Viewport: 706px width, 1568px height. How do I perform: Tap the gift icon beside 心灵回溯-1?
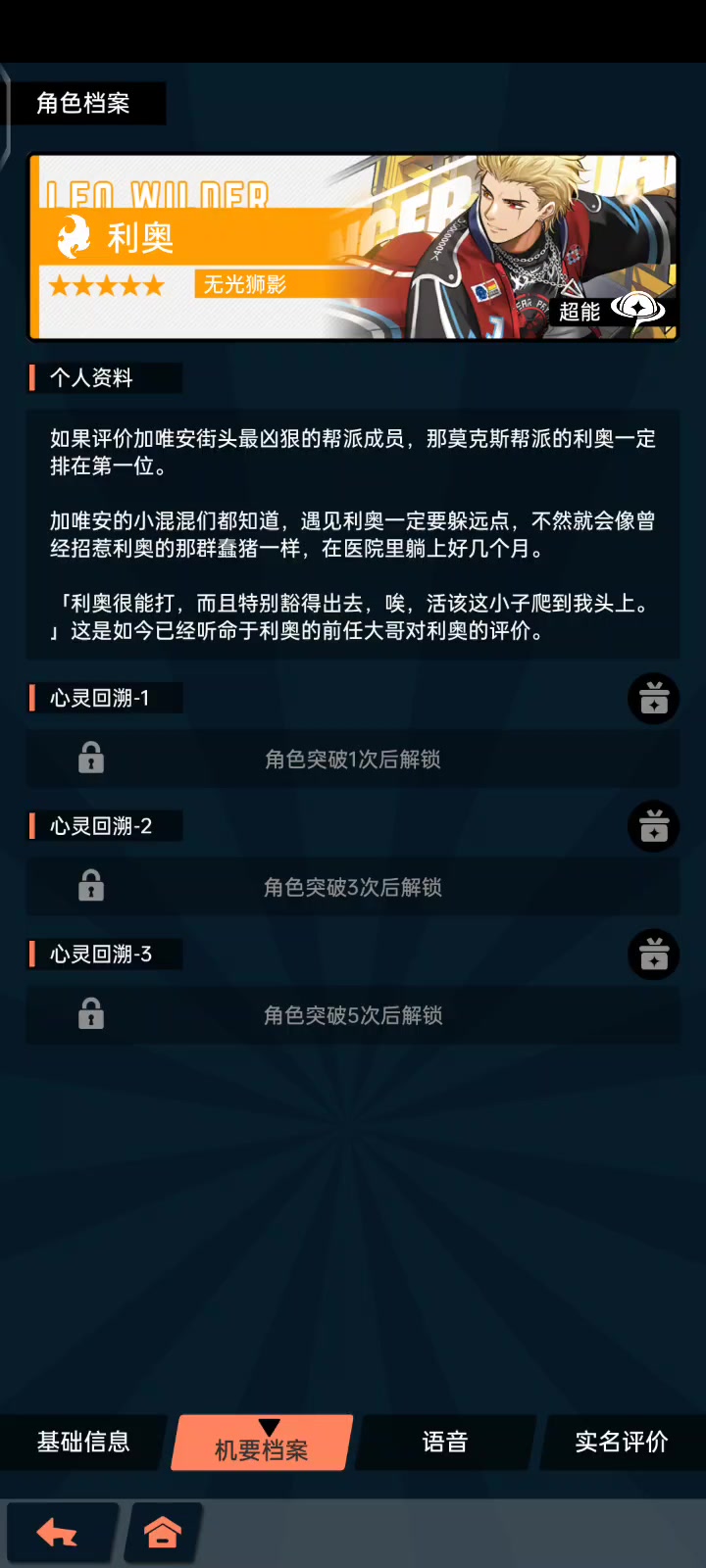coord(653,699)
